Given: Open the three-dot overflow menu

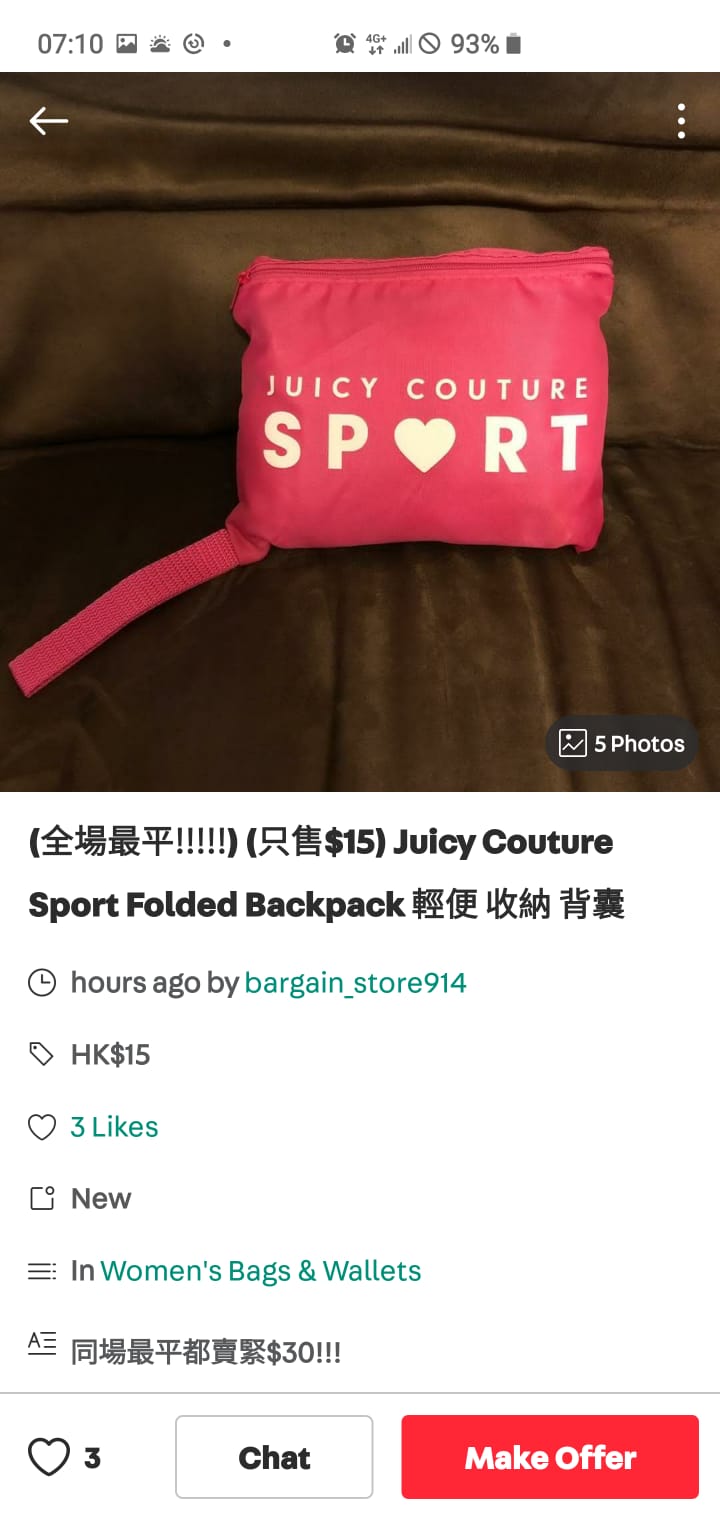Looking at the screenshot, I should pos(681,121).
